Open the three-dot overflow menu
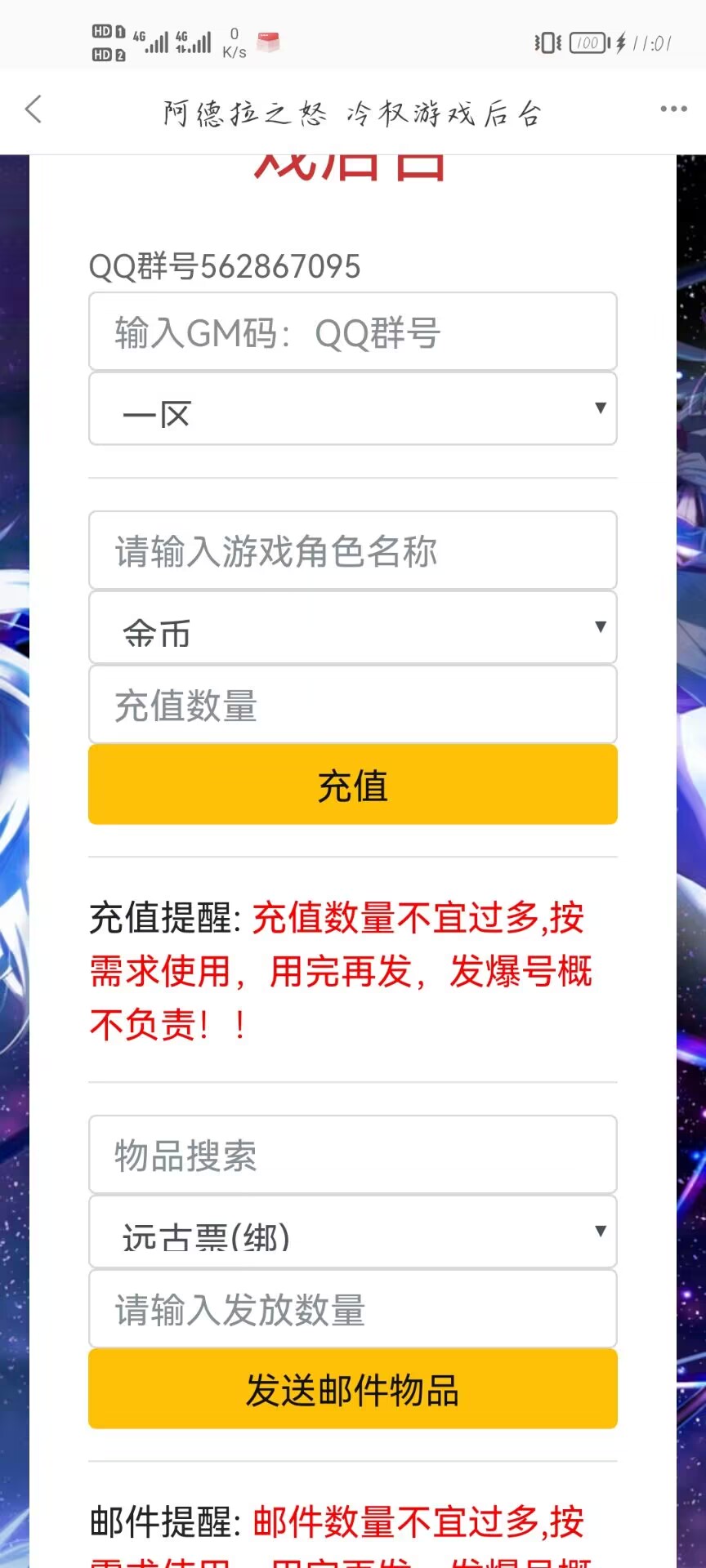Viewport: 706px width, 1568px height. click(x=673, y=109)
